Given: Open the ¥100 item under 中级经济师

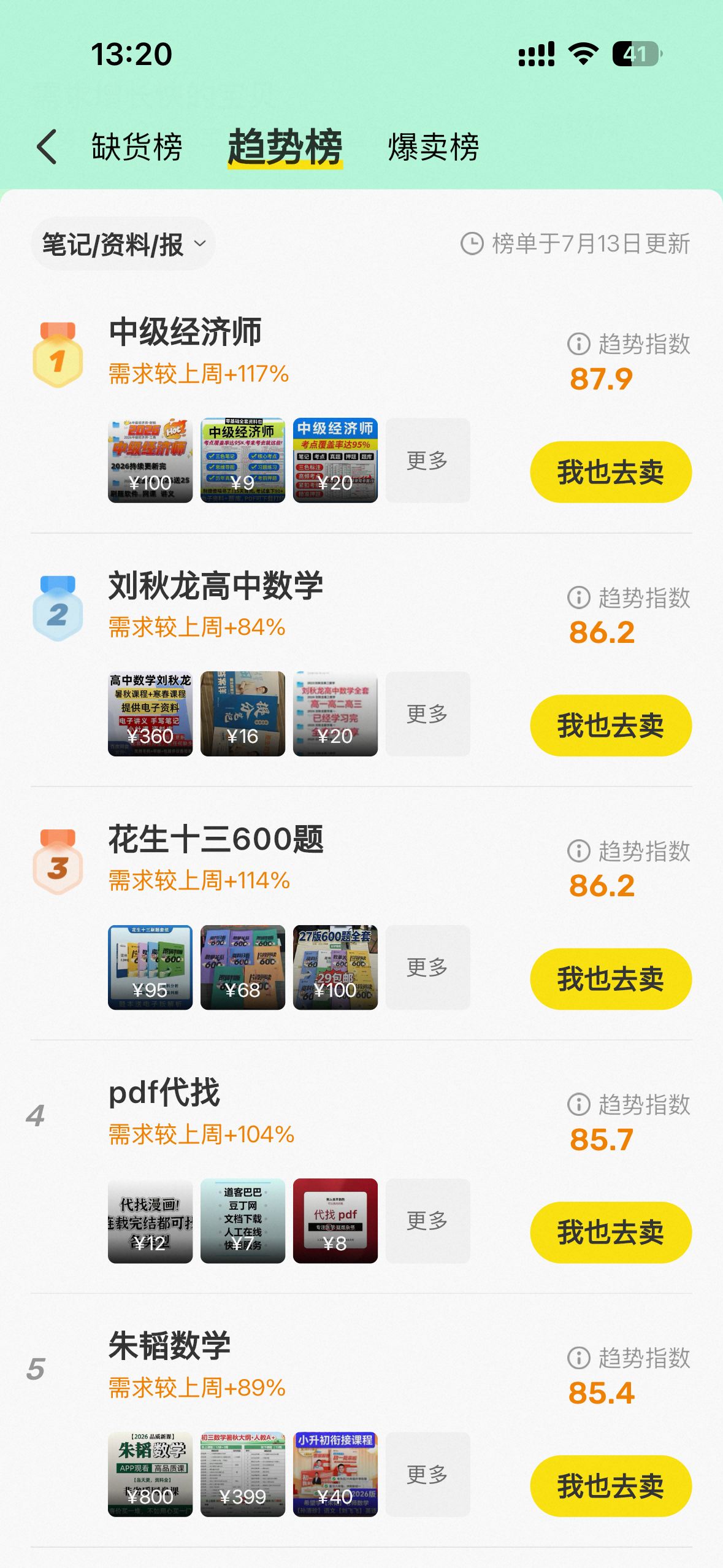Looking at the screenshot, I should point(150,461).
